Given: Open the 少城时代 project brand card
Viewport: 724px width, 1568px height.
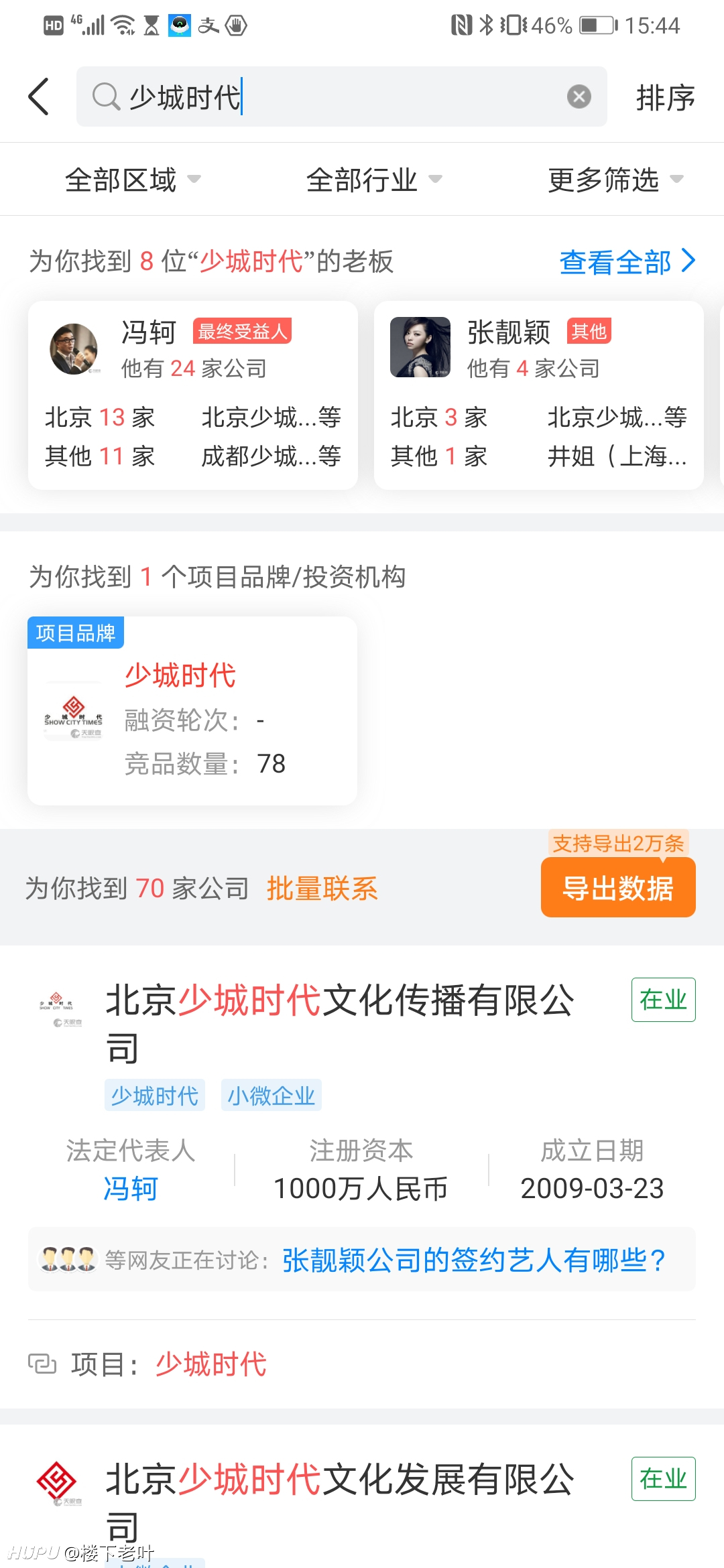Looking at the screenshot, I should point(192,710).
